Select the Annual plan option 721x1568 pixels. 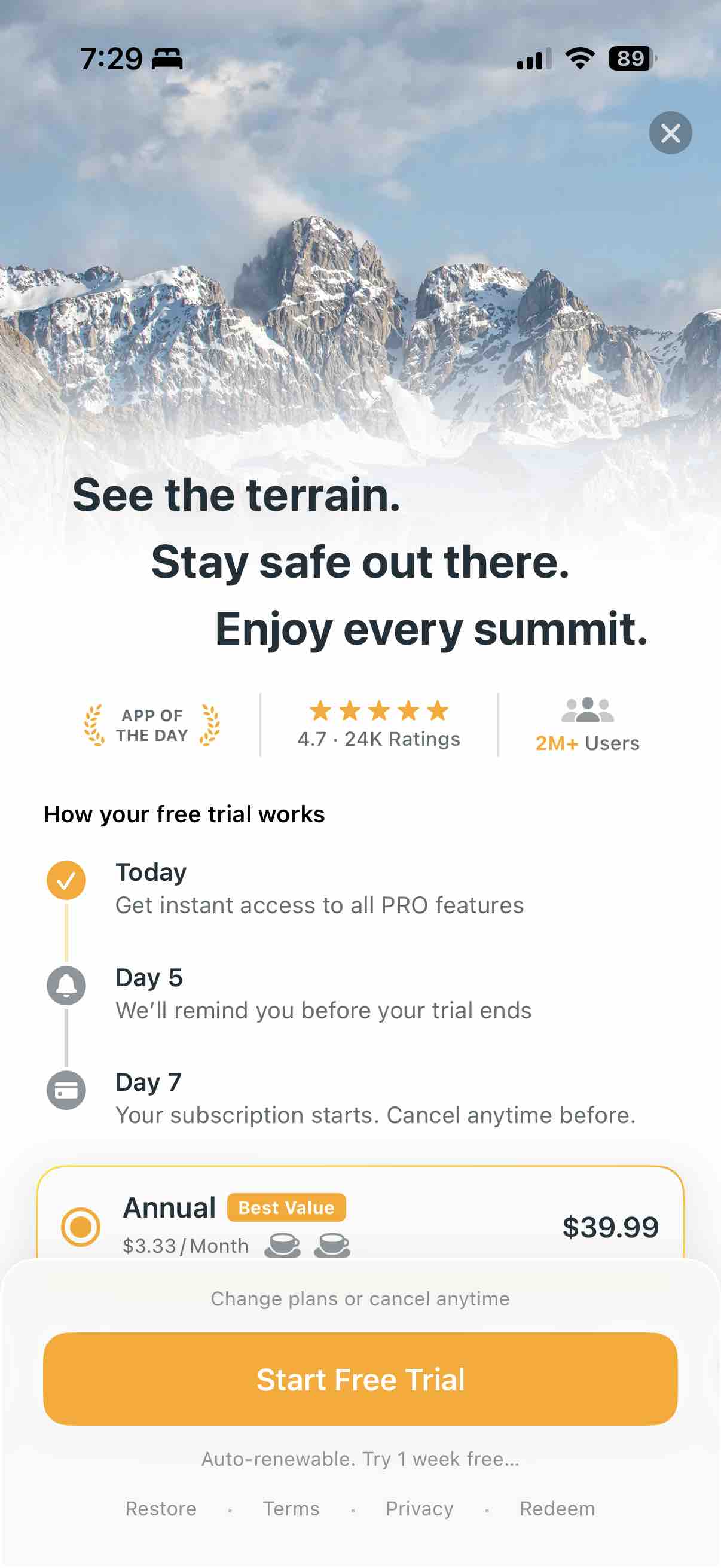(x=360, y=1214)
